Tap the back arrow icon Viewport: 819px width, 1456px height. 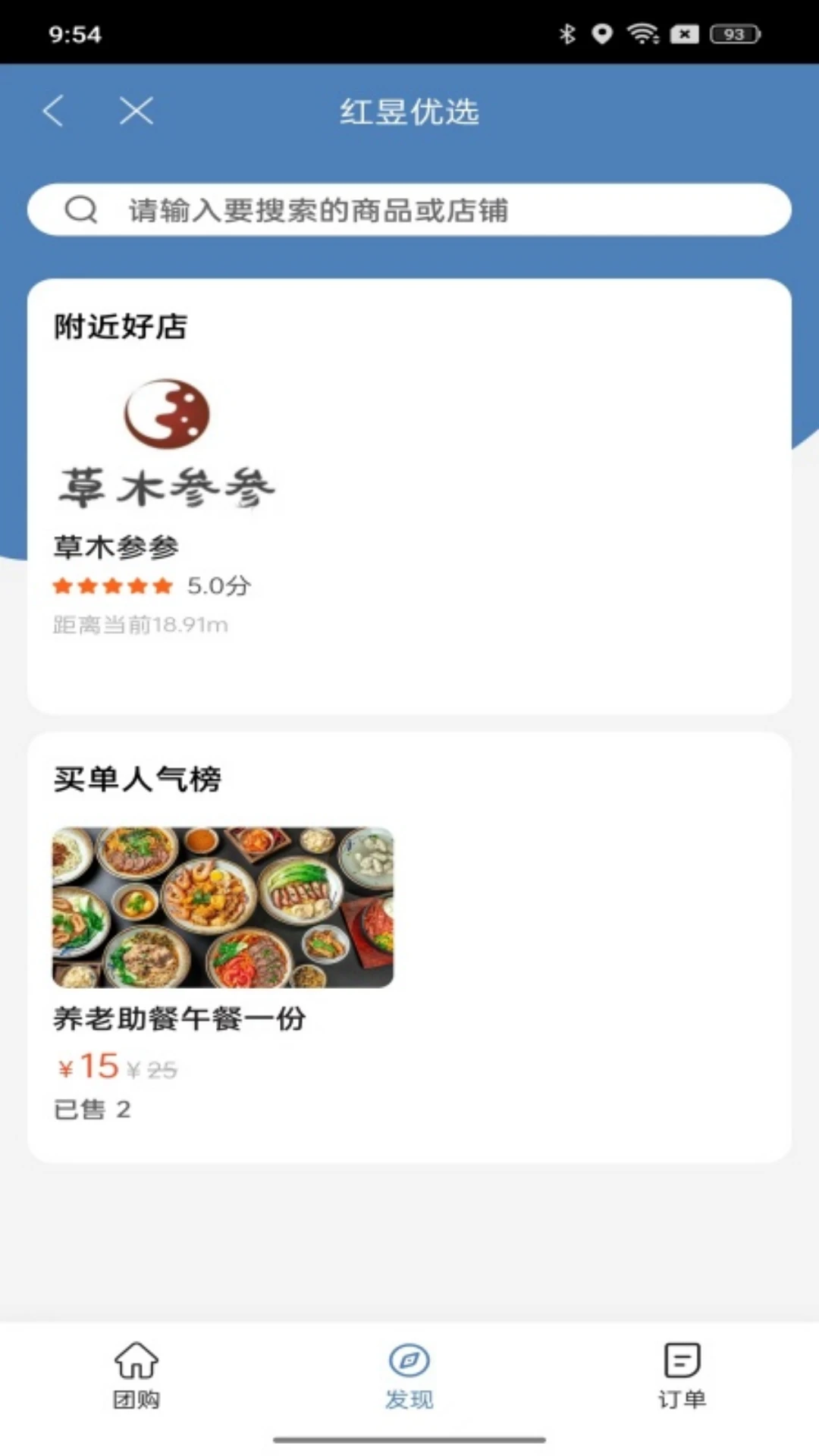coord(52,111)
